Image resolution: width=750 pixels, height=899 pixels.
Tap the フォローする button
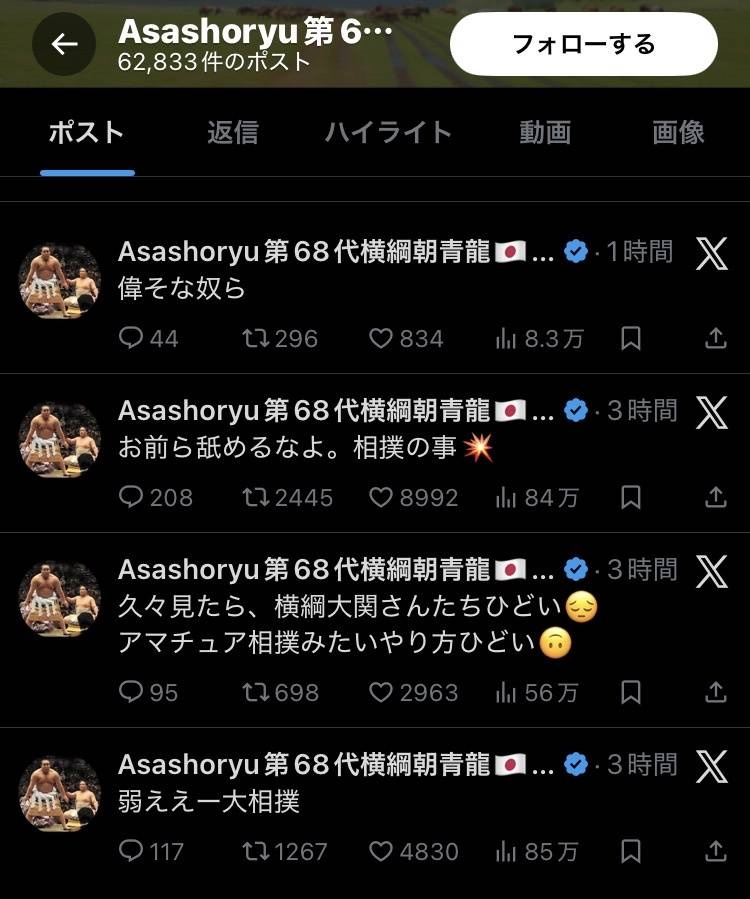point(583,44)
